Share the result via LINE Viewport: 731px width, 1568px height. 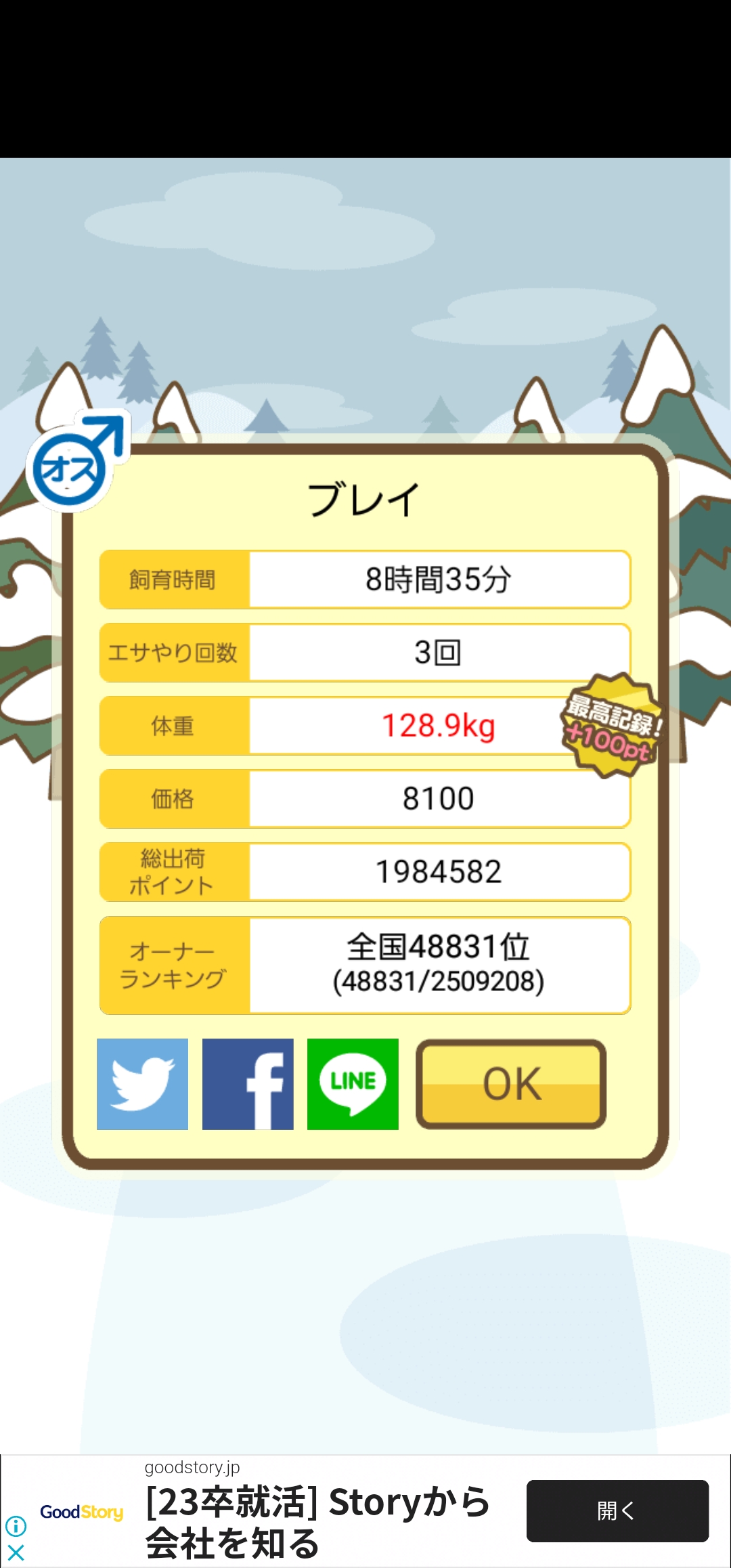(353, 1084)
